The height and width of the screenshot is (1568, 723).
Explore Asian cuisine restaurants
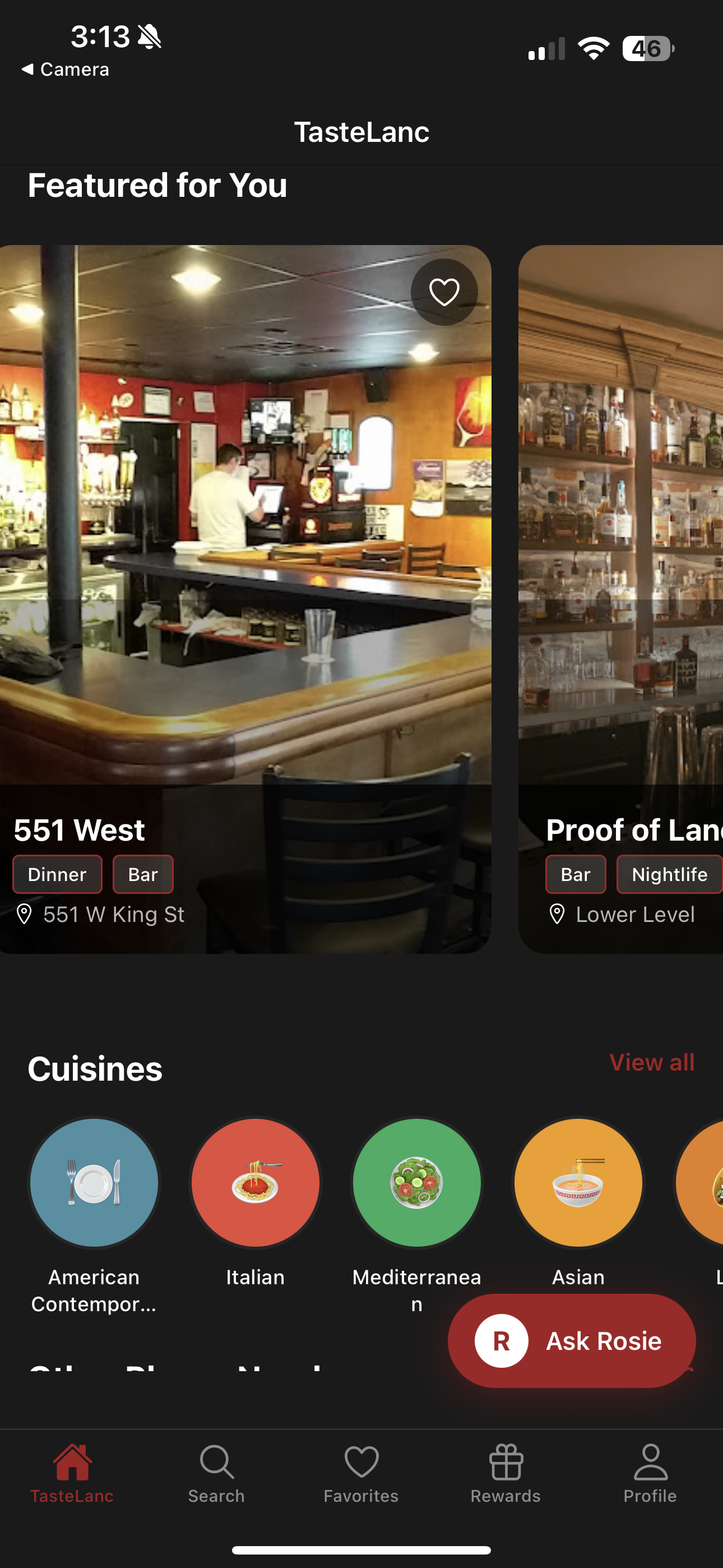pyautogui.click(x=578, y=1183)
